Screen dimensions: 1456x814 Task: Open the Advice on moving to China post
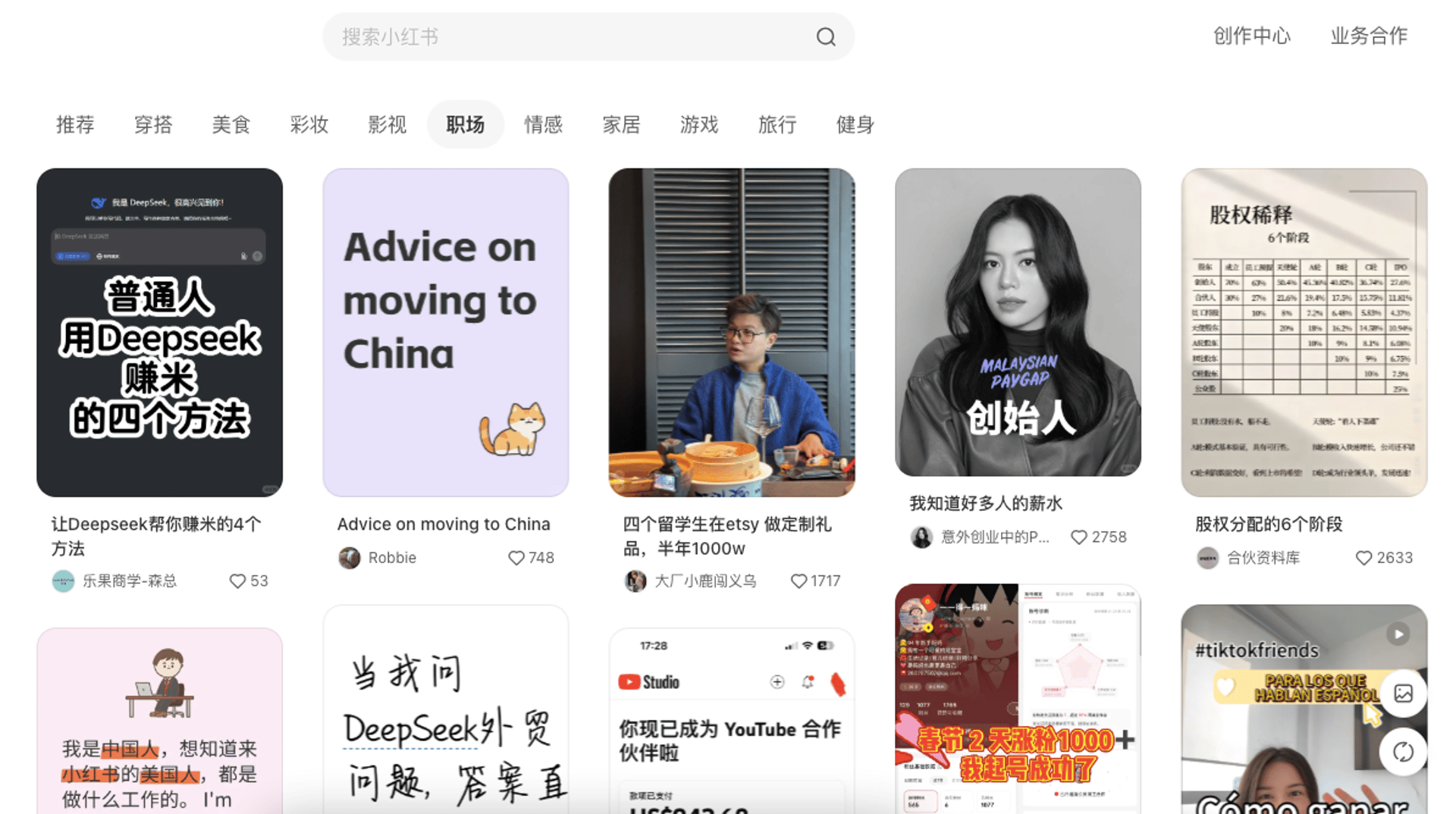tap(445, 332)
